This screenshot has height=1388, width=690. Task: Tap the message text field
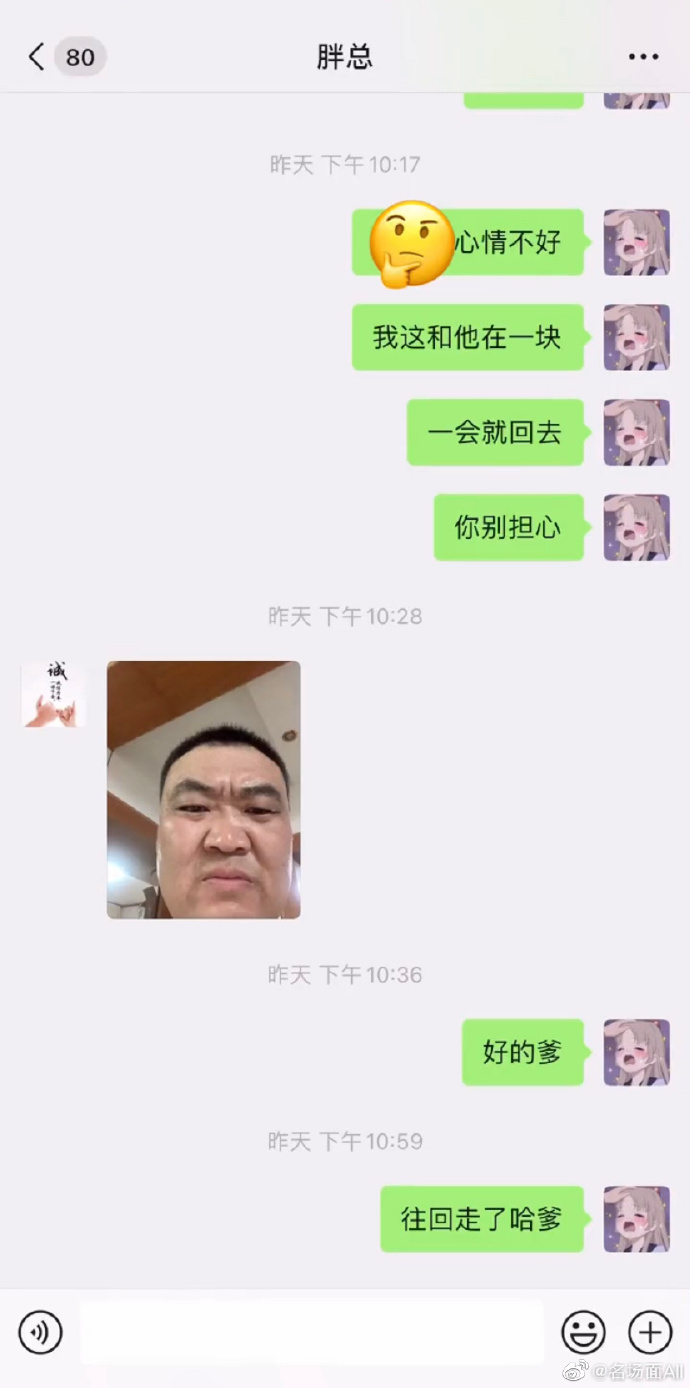tap(312, 1332)
